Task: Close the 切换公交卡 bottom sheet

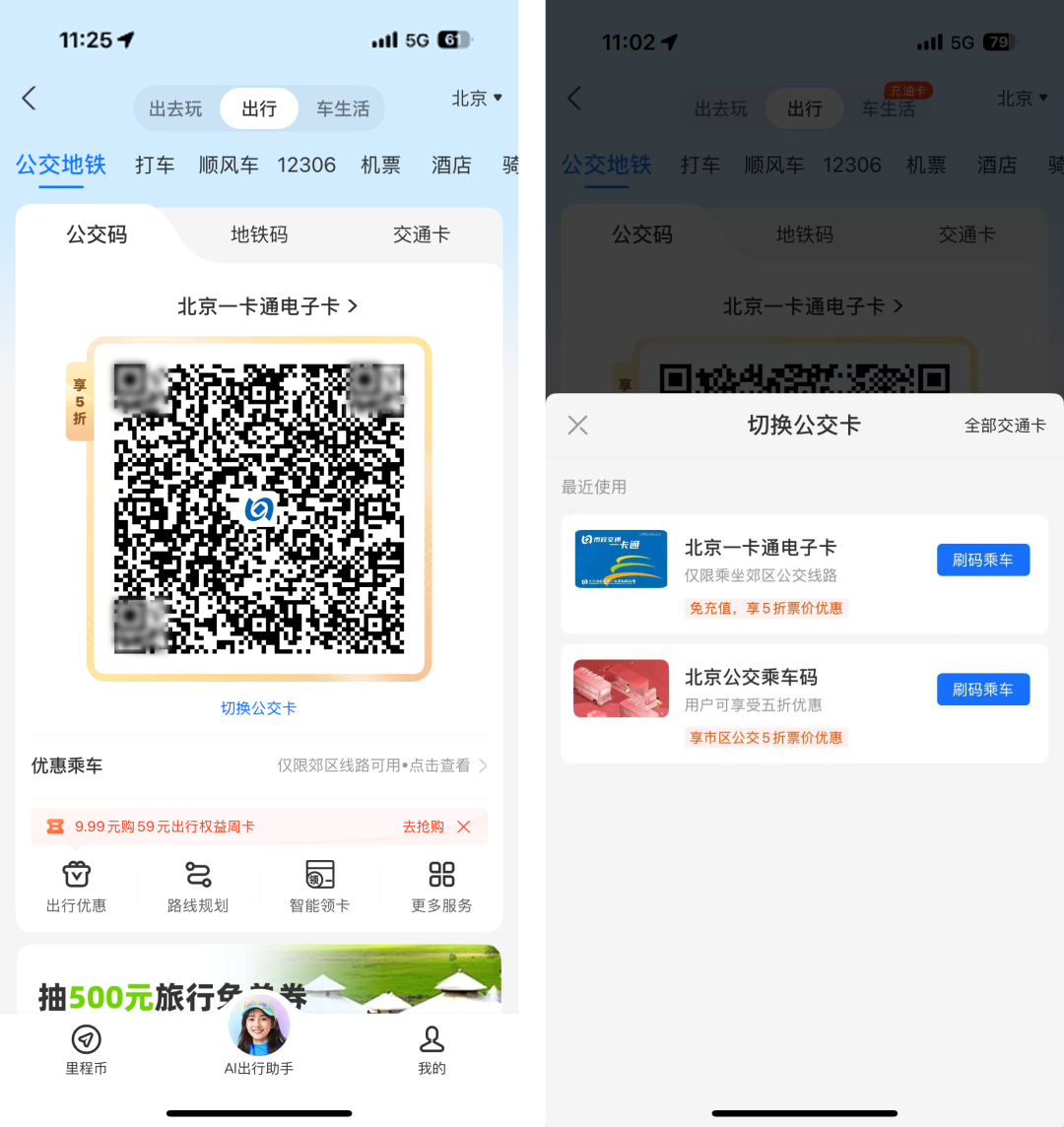Action: pos(578,425)
